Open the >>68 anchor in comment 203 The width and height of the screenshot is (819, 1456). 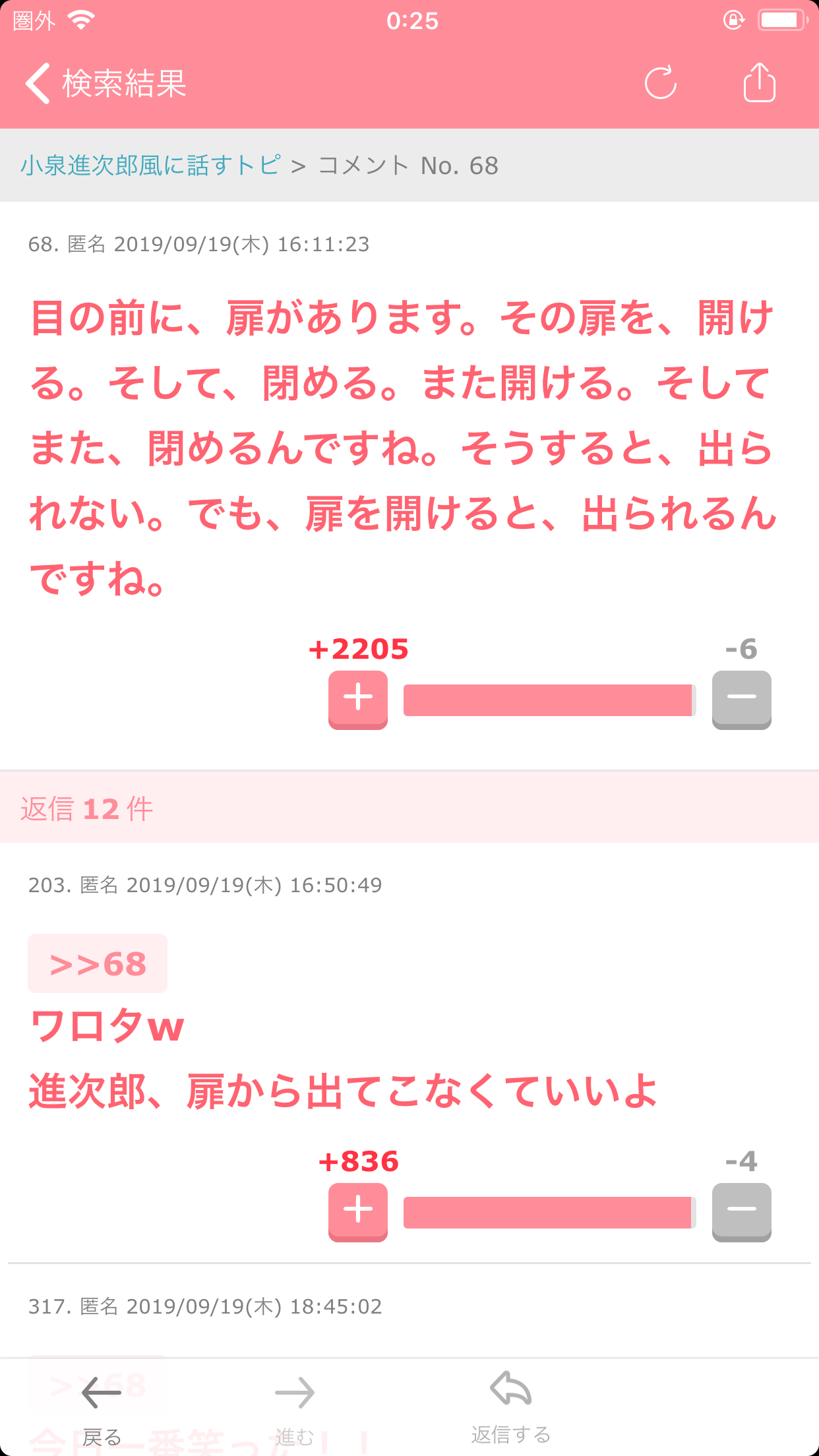98,964
